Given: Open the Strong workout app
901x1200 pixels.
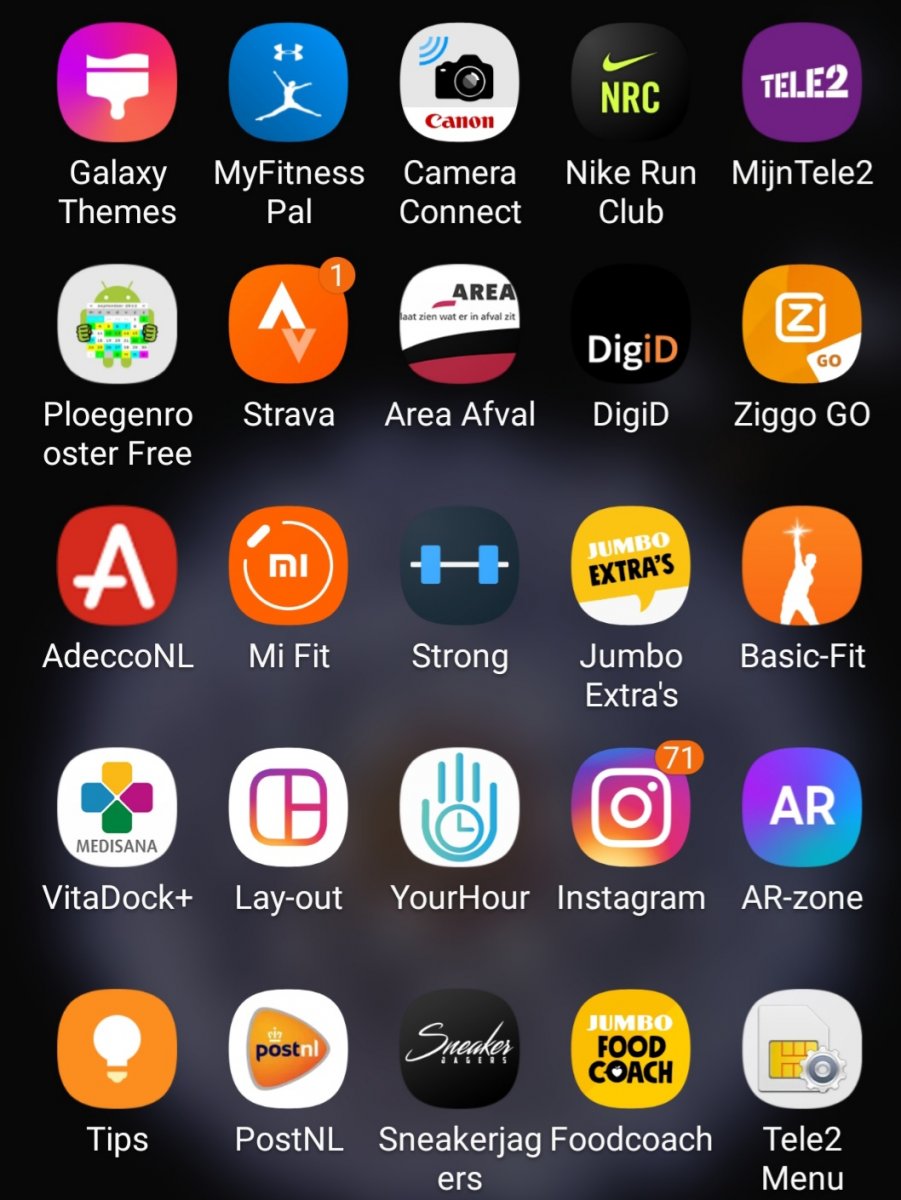Looking at the screenshot, I should click(x=460, y=566).
